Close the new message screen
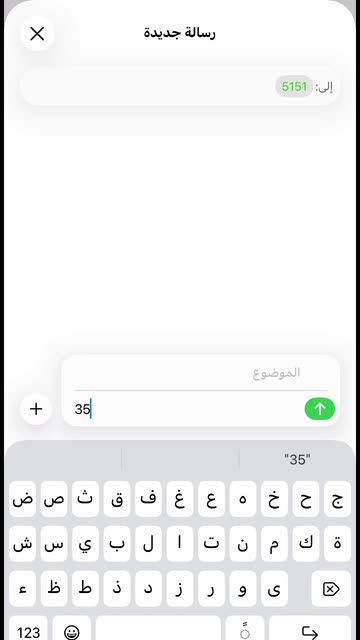Image resolution: width=360 pixels, height=640 pixels. click(37, 34)
